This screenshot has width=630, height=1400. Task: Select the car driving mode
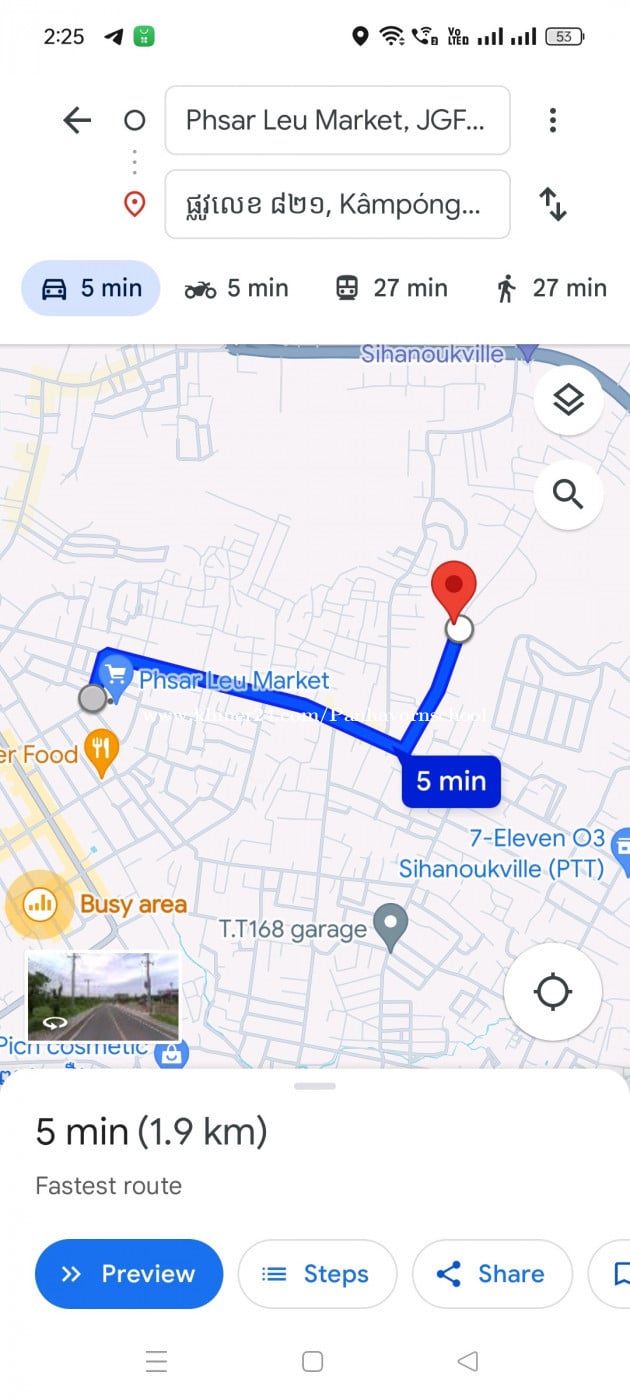pos(91,288)
